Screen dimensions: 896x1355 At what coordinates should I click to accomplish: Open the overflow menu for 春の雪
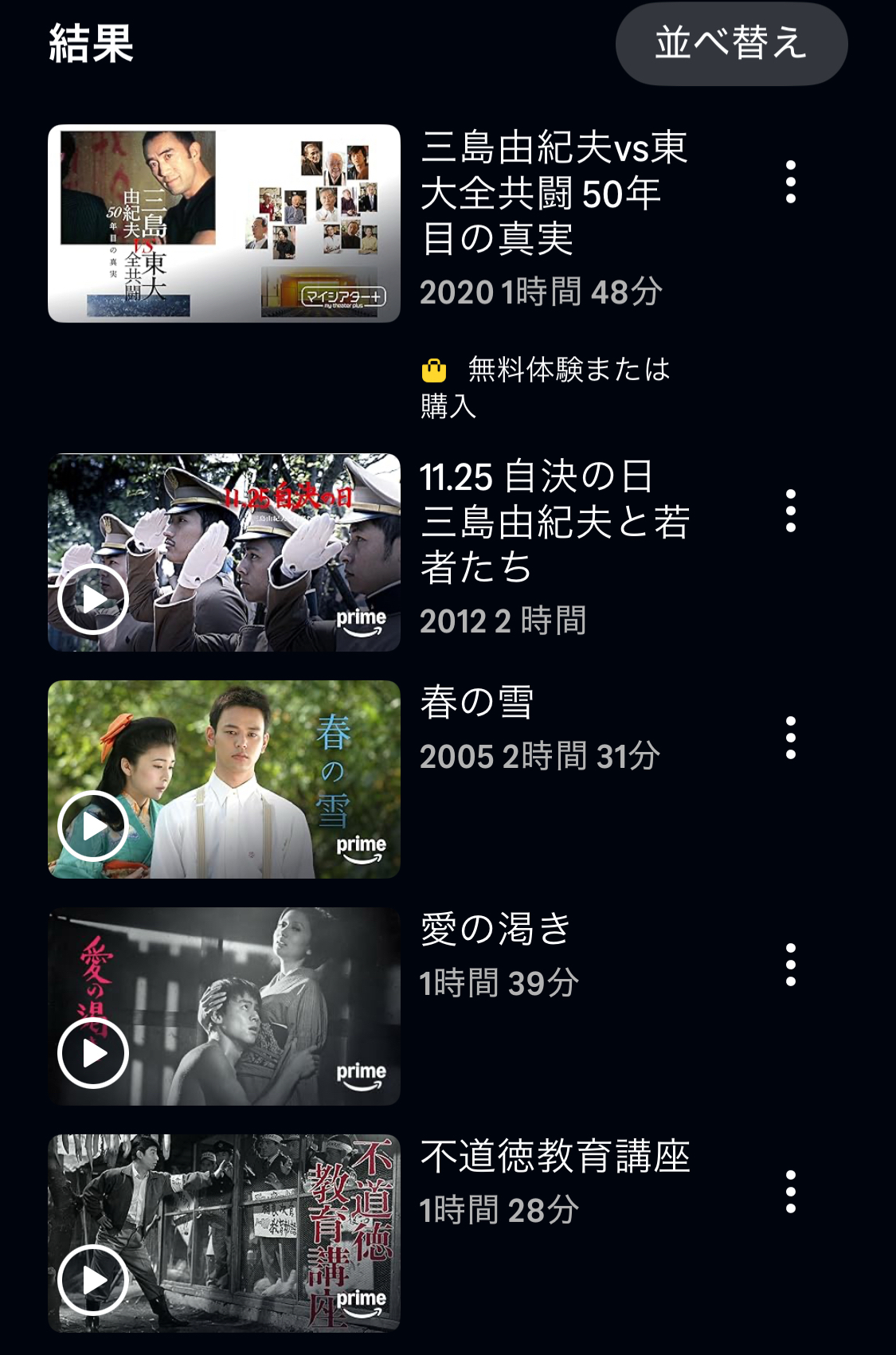(x=790, y=738)
